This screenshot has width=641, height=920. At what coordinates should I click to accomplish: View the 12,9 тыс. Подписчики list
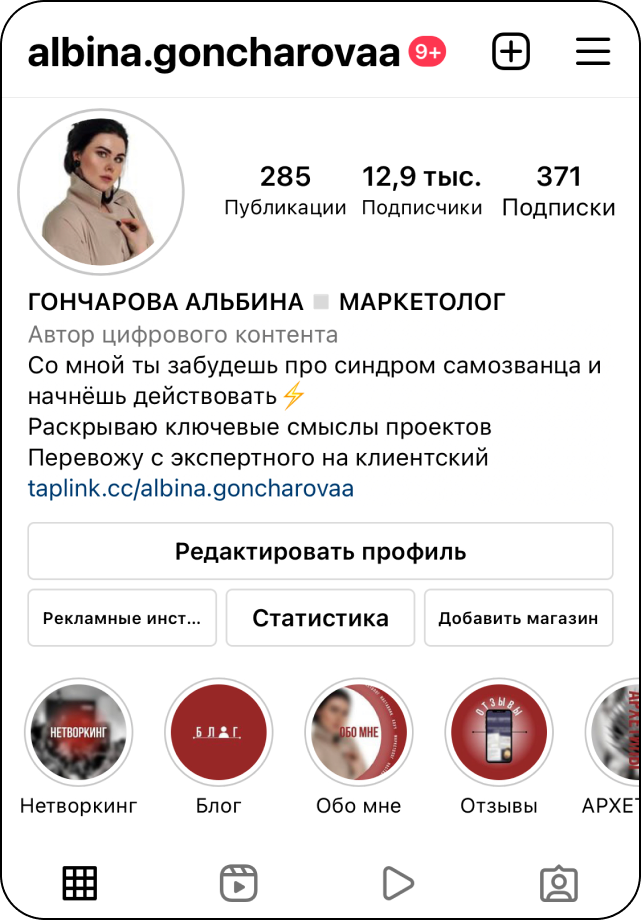(x=421, y=191)
